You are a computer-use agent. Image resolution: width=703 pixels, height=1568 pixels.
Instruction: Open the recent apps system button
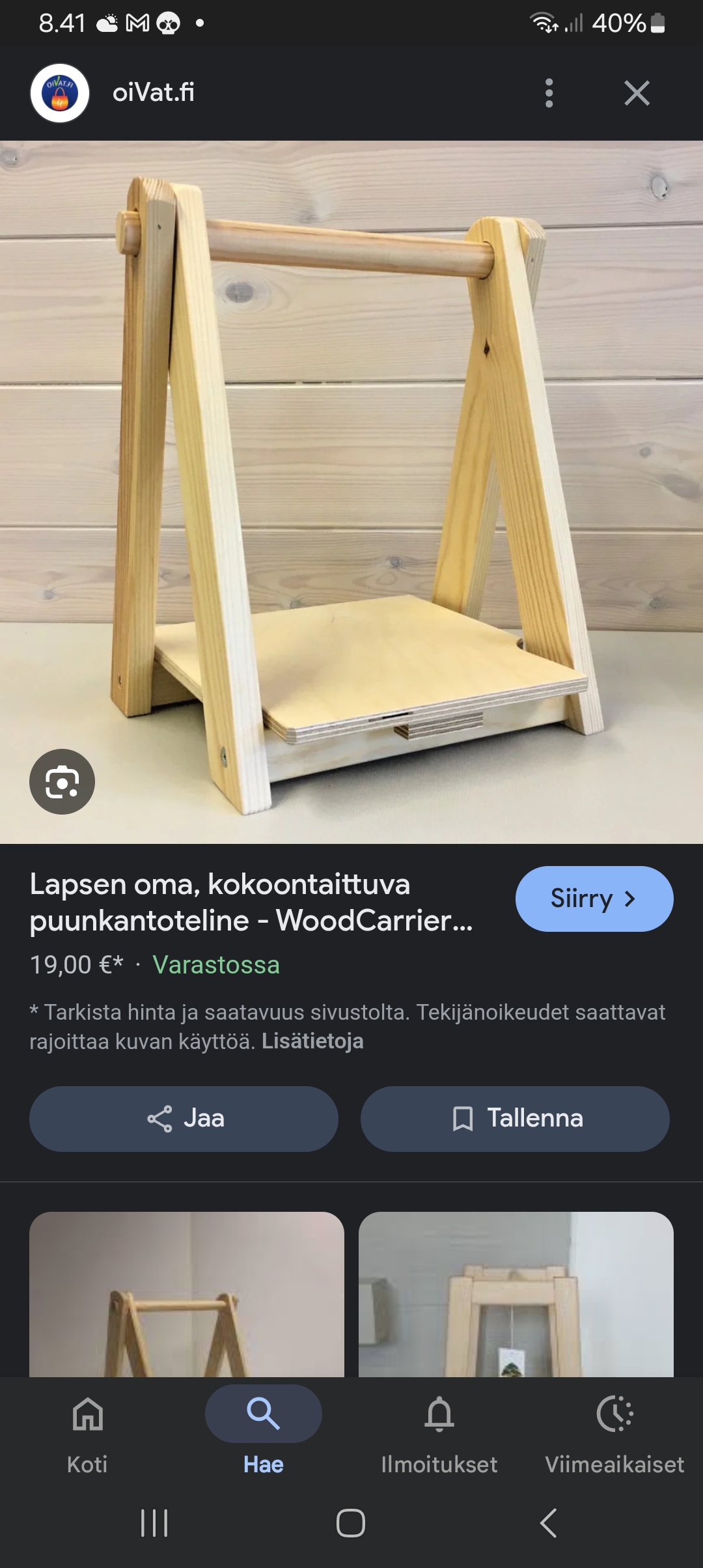154,1523
